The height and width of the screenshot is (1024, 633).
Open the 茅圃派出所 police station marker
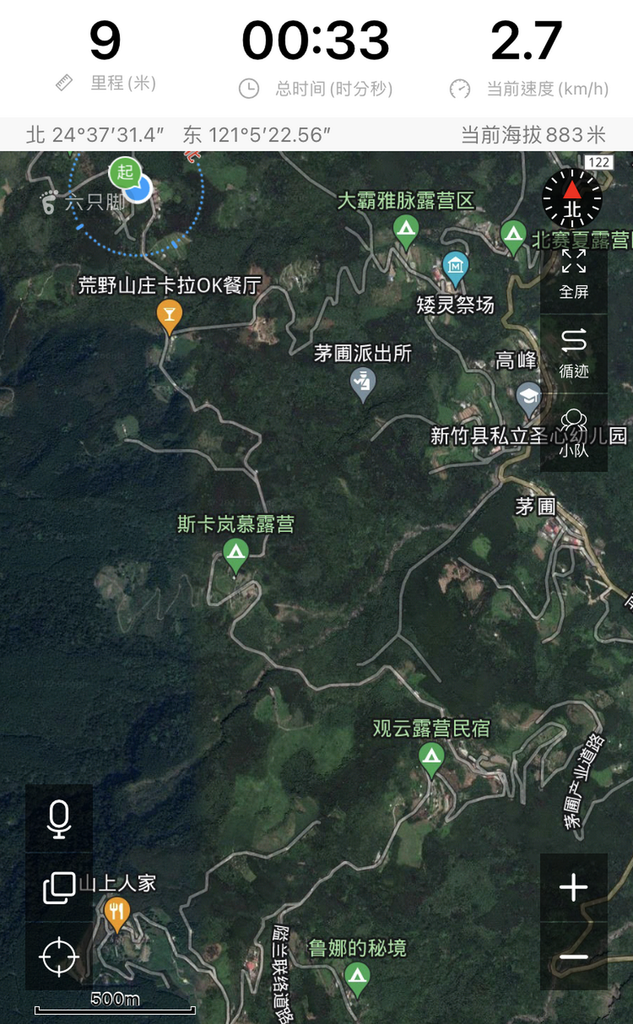[x=363, y=384]
